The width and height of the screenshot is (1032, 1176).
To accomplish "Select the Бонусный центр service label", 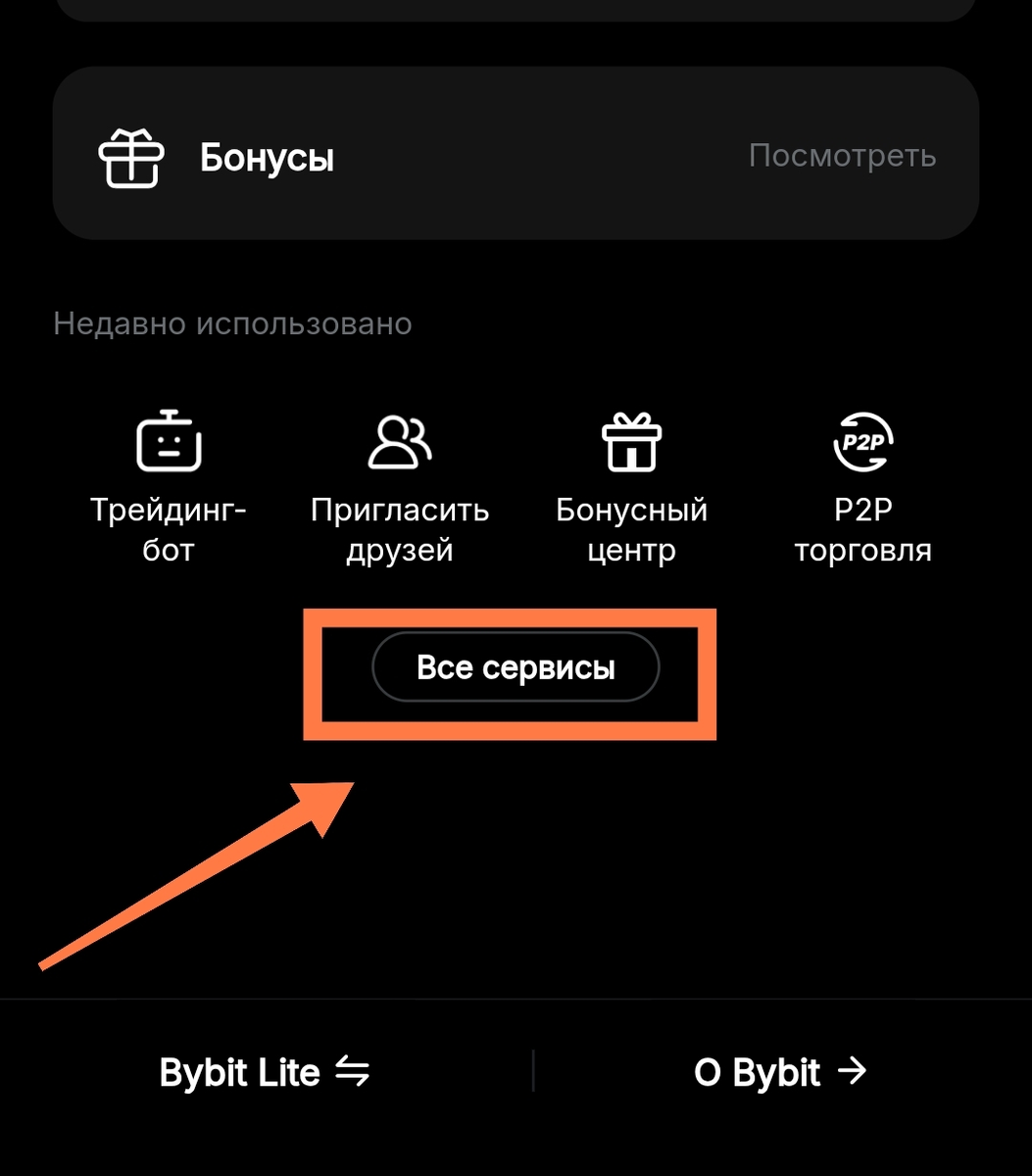I will [632, 529].
